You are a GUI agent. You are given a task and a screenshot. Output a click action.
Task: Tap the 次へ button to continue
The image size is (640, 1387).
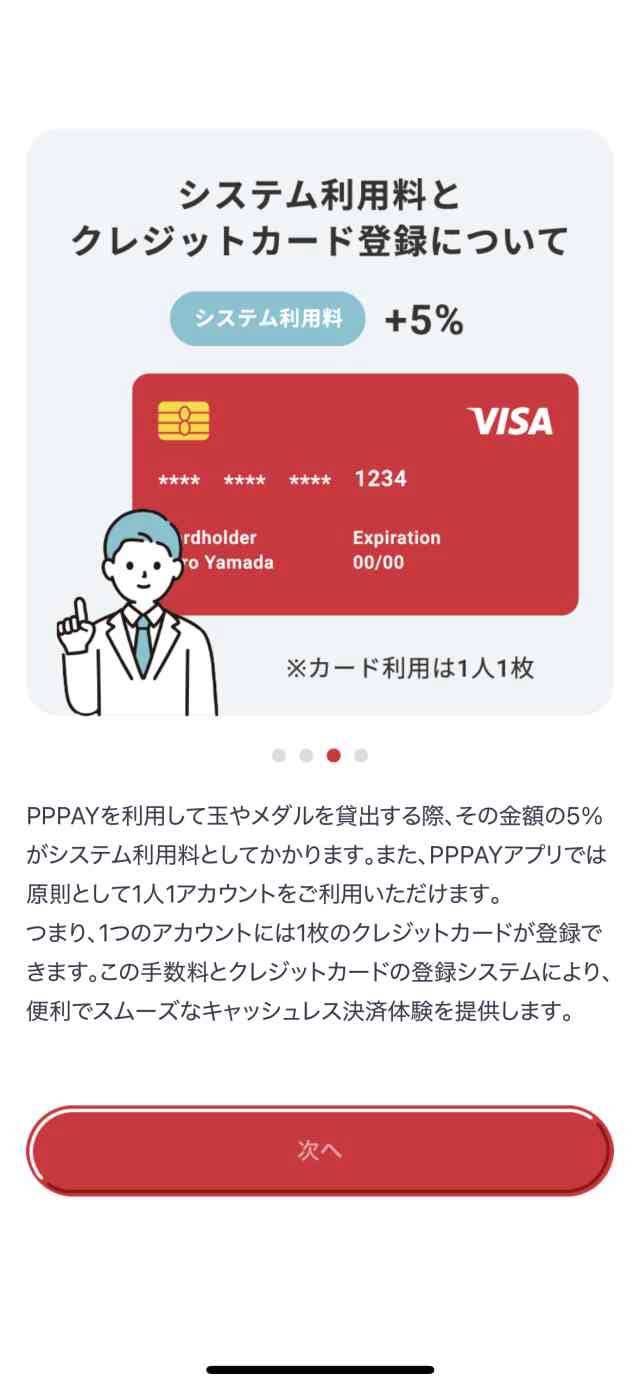320,1150
